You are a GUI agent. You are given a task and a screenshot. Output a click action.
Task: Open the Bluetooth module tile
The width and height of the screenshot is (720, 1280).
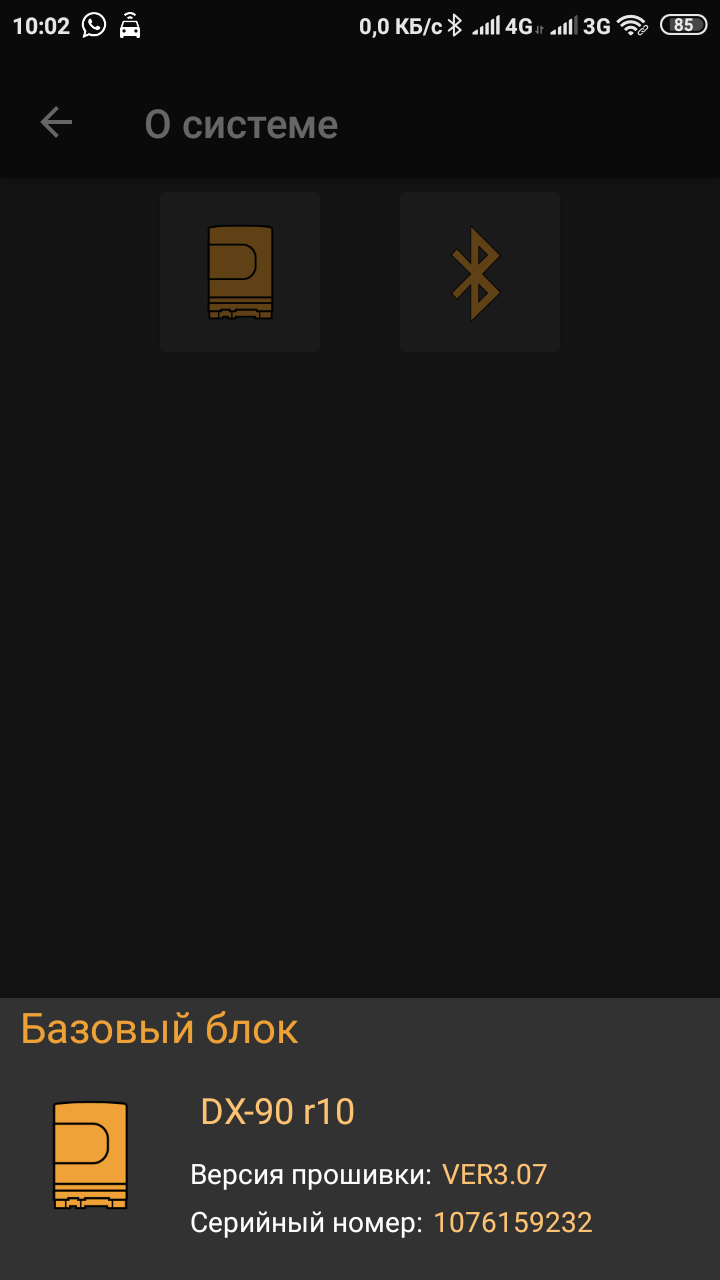pos(479,272)
